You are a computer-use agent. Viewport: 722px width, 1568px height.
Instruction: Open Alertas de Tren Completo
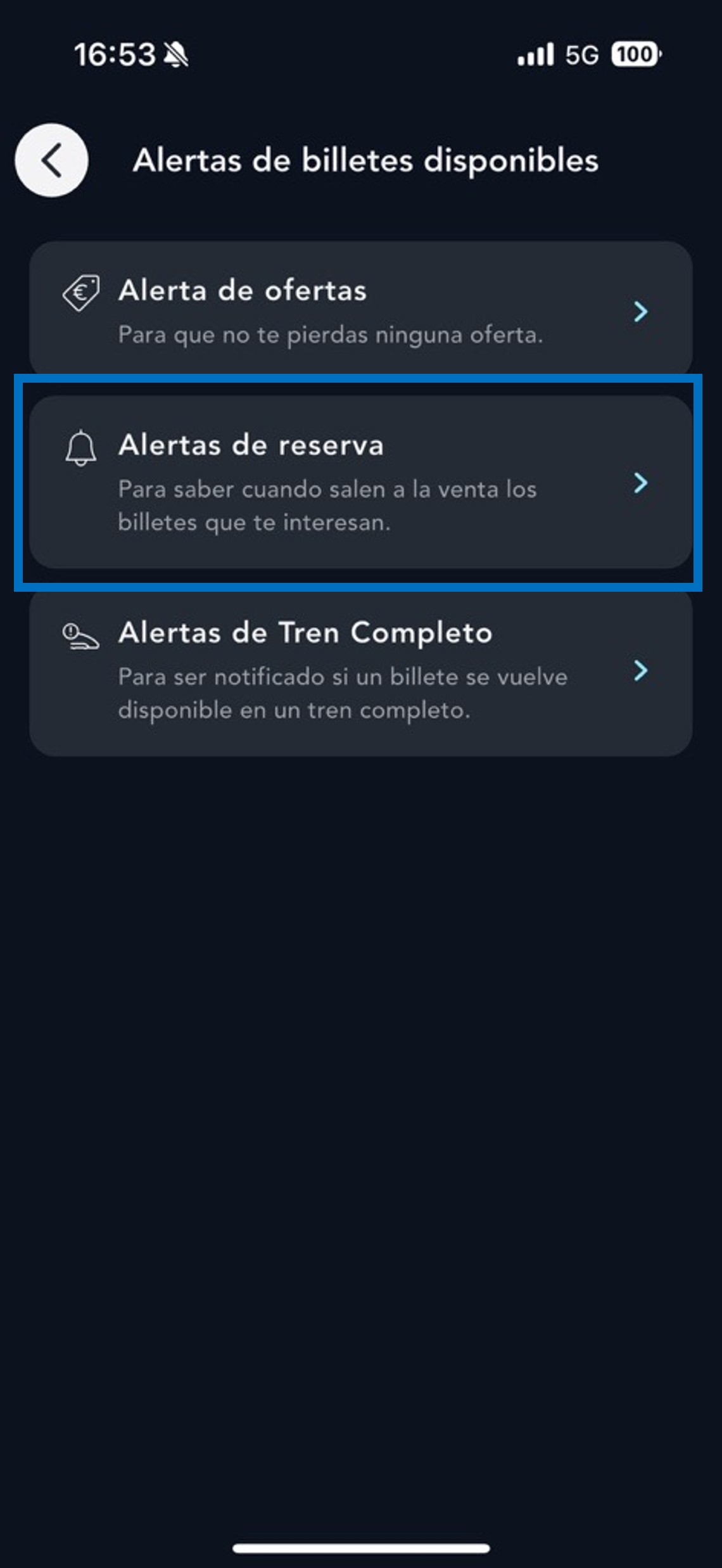360,671
